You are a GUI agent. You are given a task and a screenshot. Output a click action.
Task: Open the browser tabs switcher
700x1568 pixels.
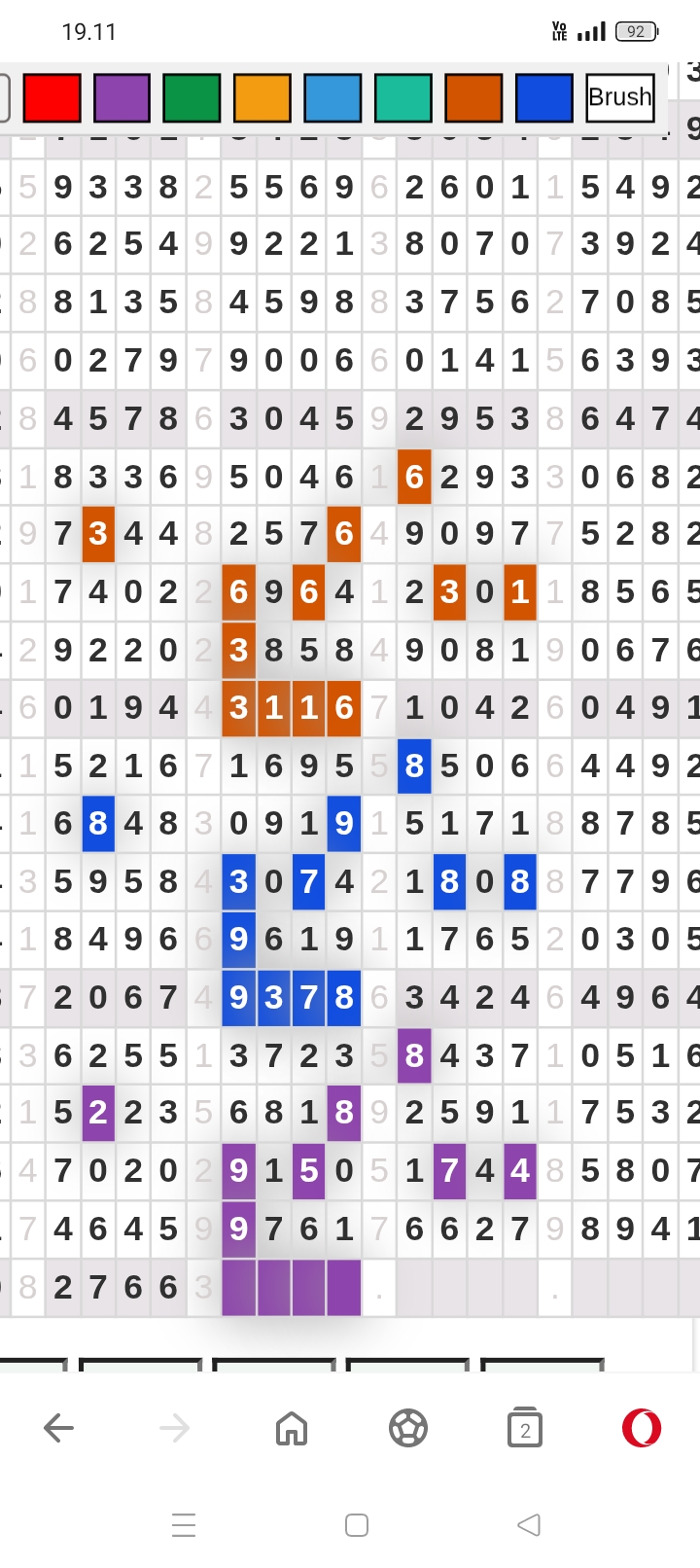tap(525, 1428)
